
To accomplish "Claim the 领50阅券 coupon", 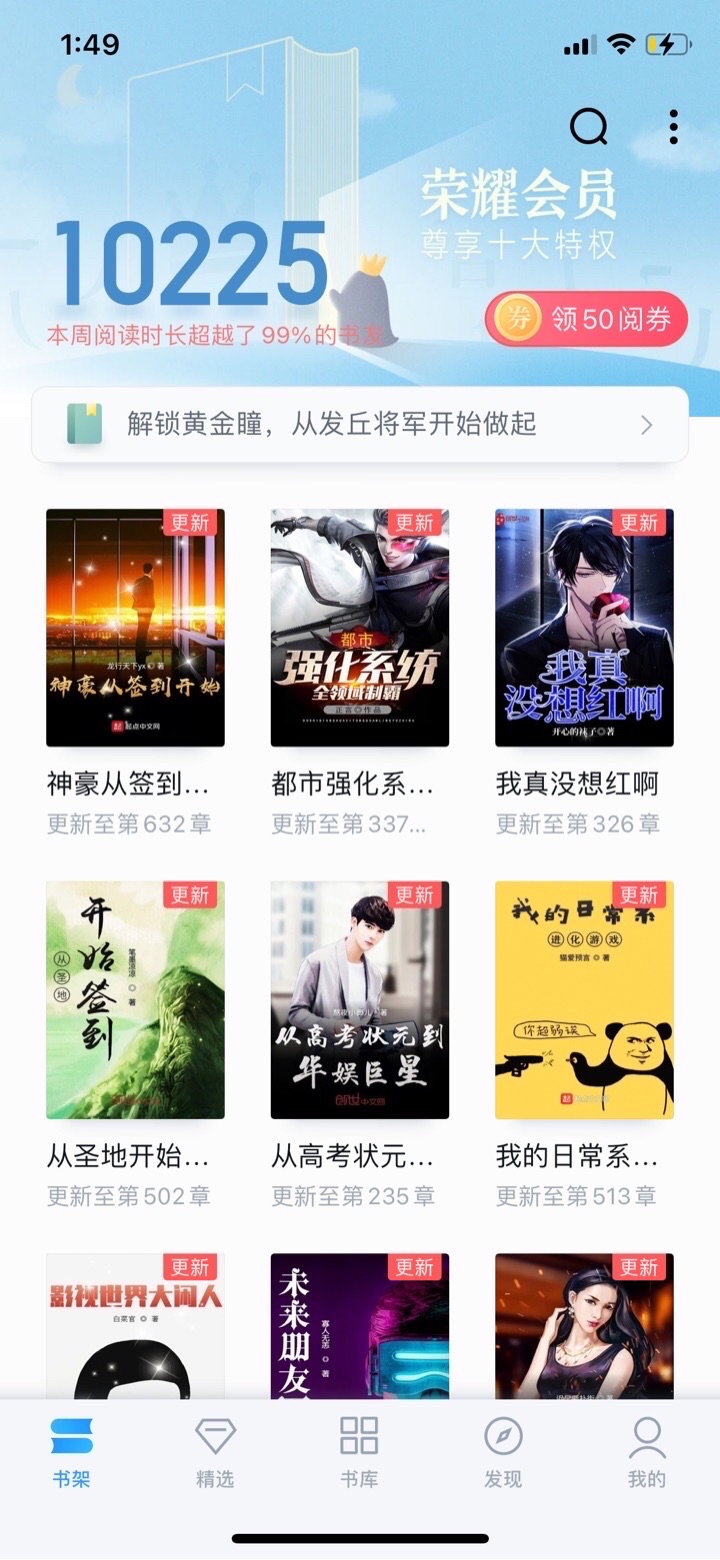I will (x=586, y=319).
